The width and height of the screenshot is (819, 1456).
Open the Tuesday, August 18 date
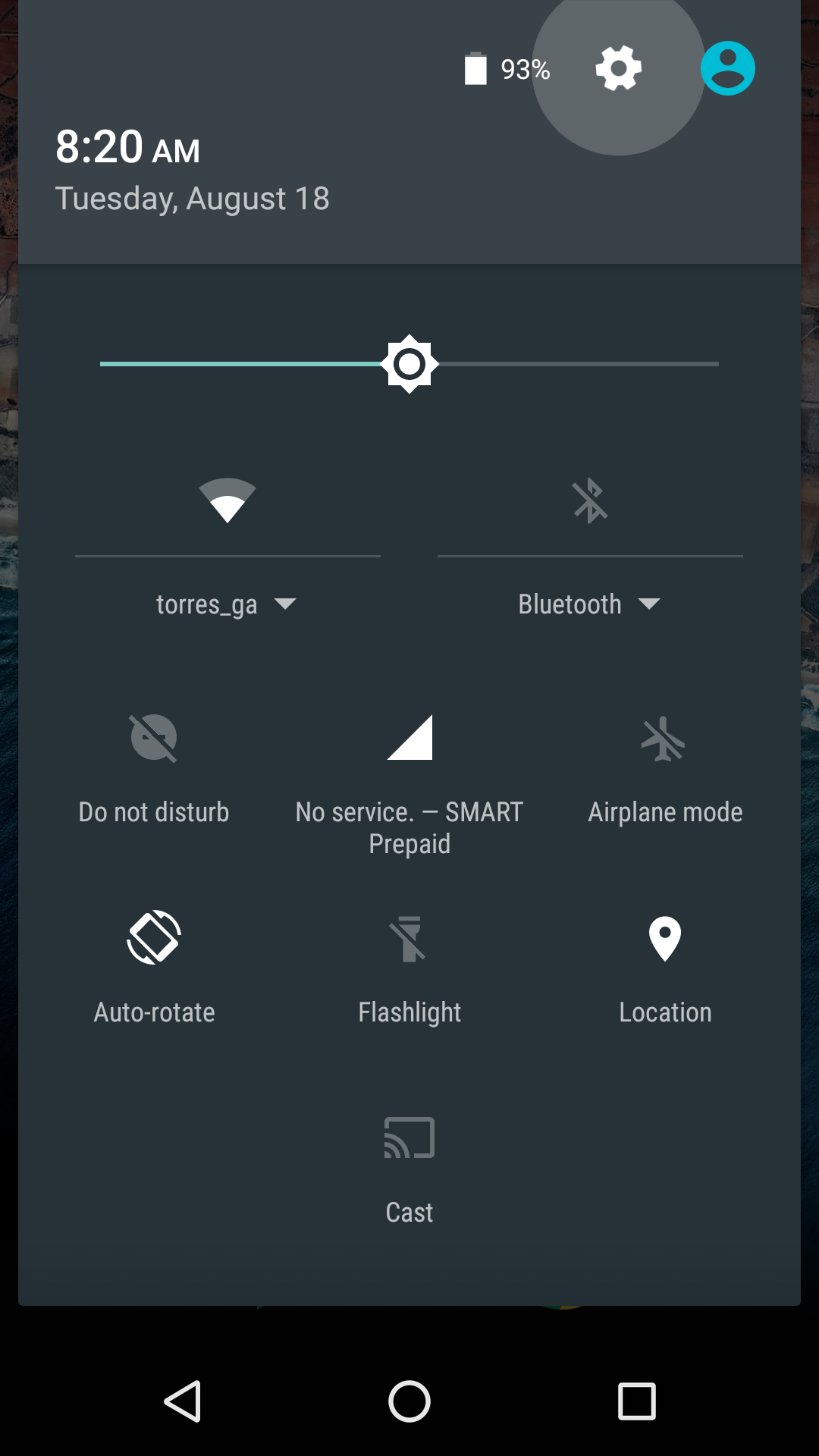193,199
